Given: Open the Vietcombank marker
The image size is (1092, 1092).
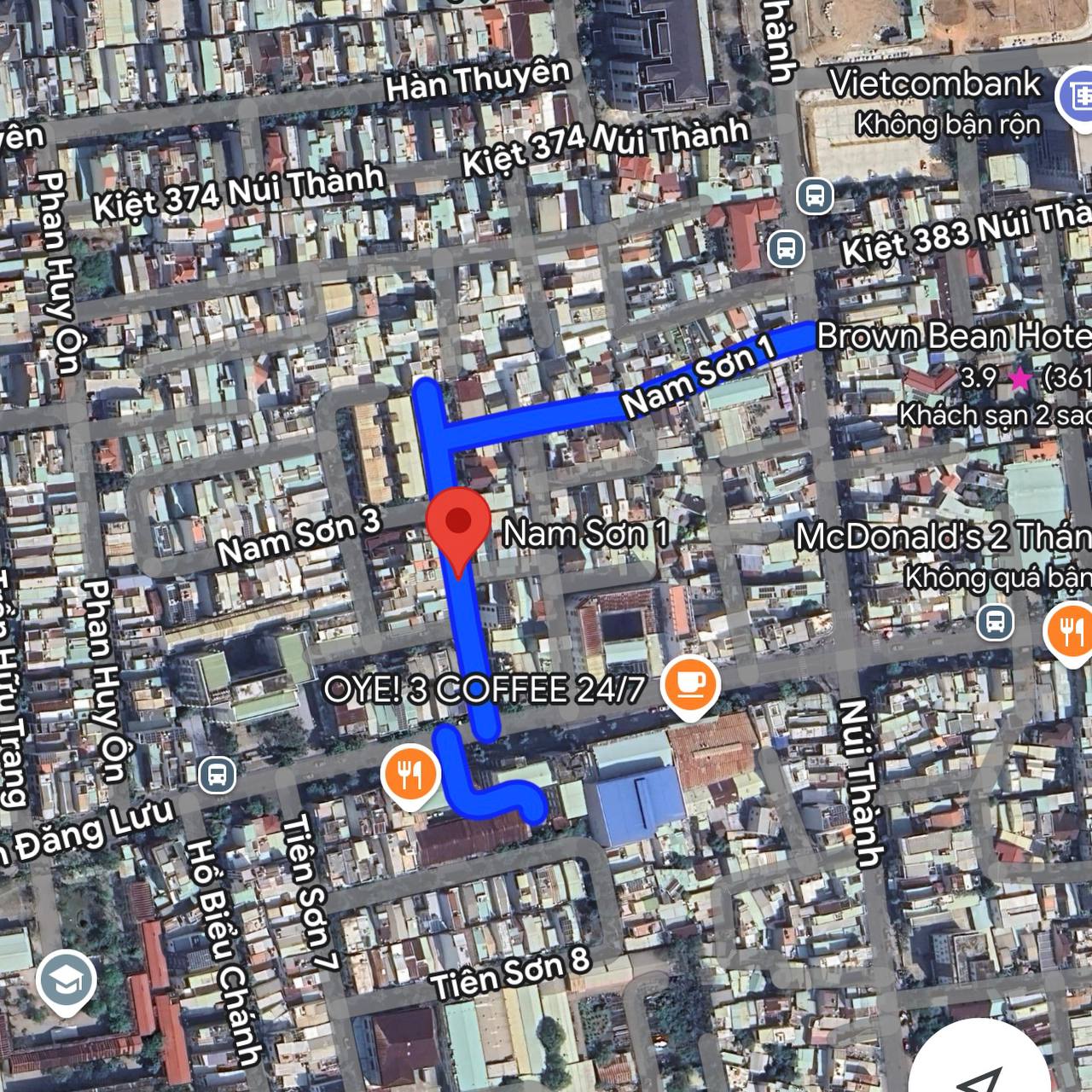Looking at the screenshot, I should point(1076,96).
